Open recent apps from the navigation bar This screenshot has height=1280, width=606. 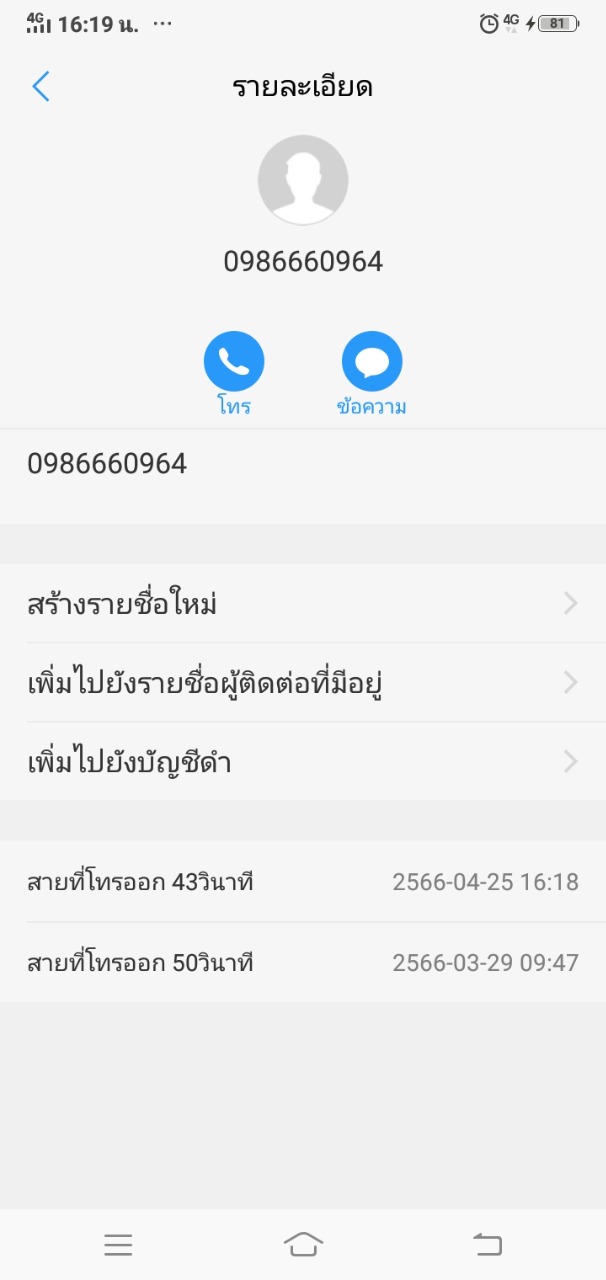point(118,1244)
